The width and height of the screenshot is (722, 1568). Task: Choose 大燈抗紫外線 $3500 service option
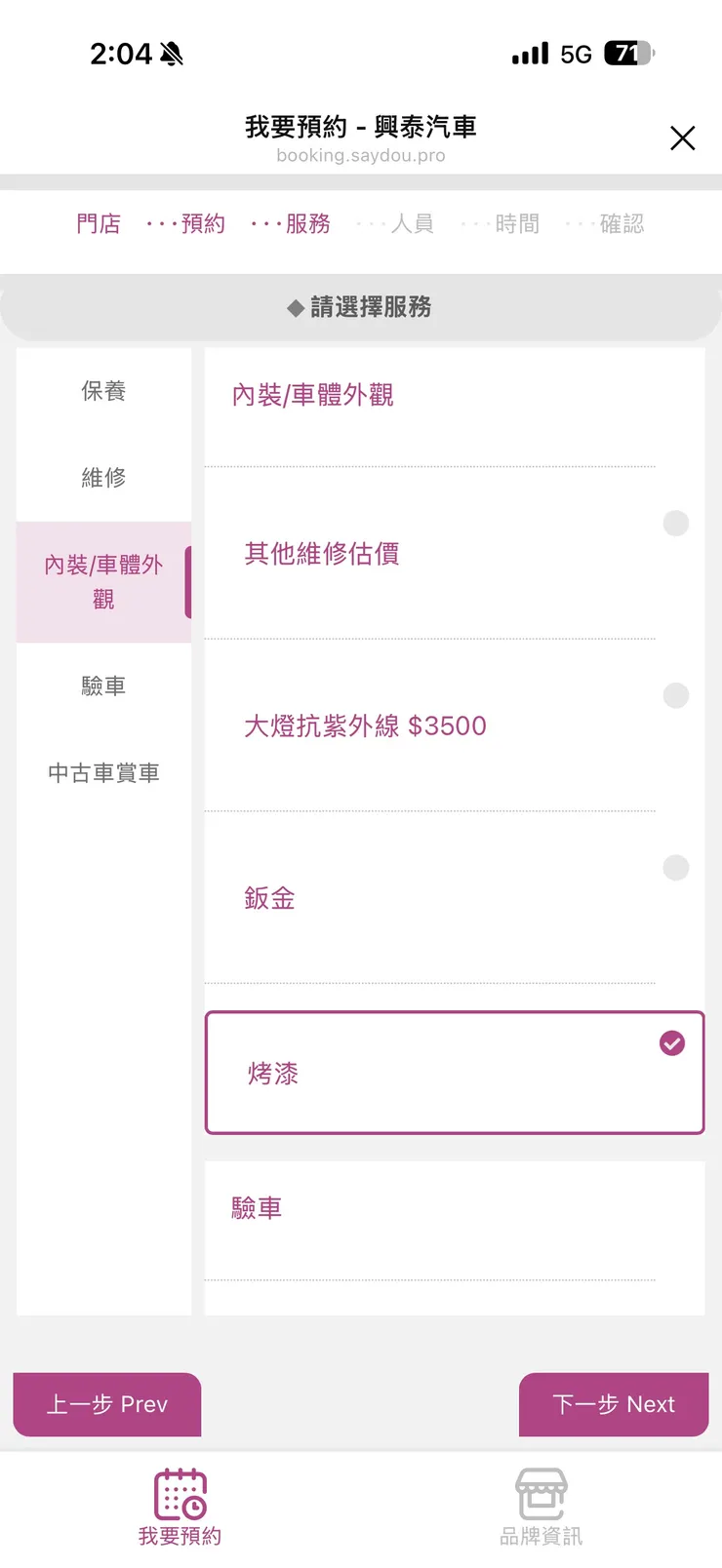(x=675, y=695)
